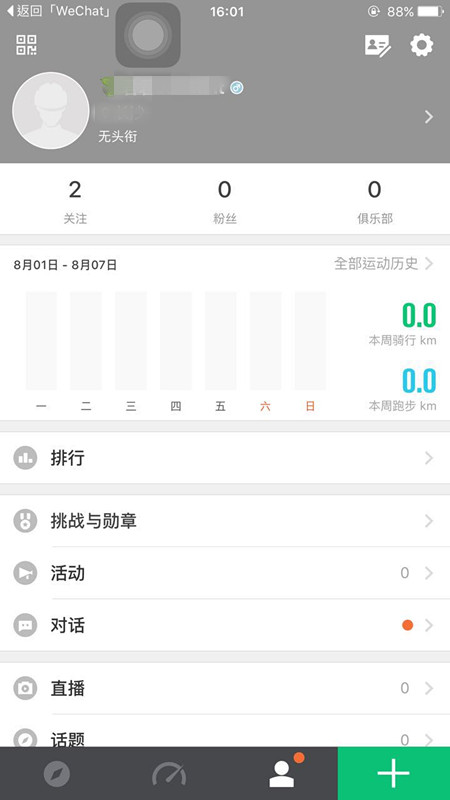Open the 对话 conversations row
This screenshot has width=450, height=800.
pos(225,625)
